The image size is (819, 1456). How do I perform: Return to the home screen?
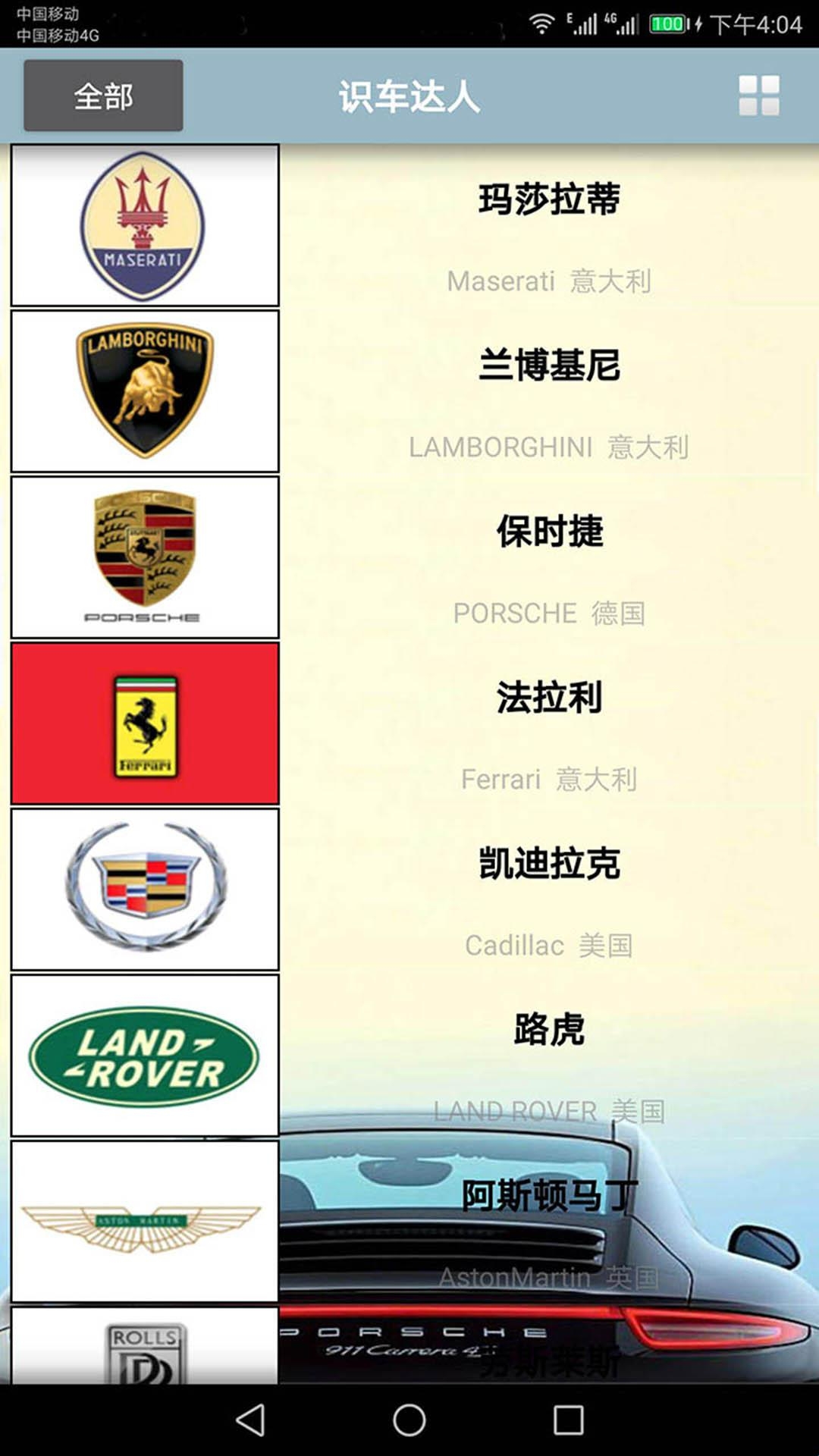click(x=409, y=1420)
